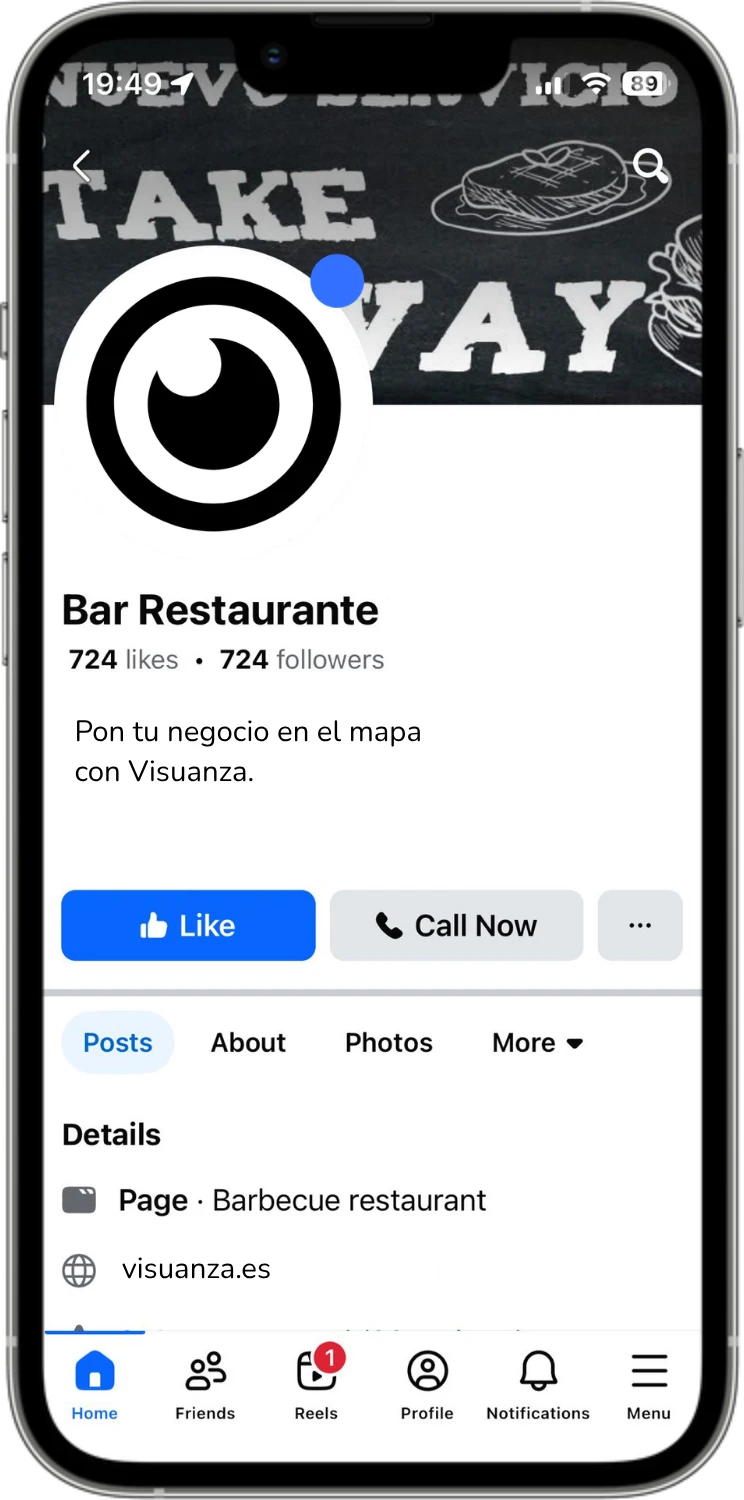Tap the Call Now button
744x1500 pixels.
(x=456, y=925)
